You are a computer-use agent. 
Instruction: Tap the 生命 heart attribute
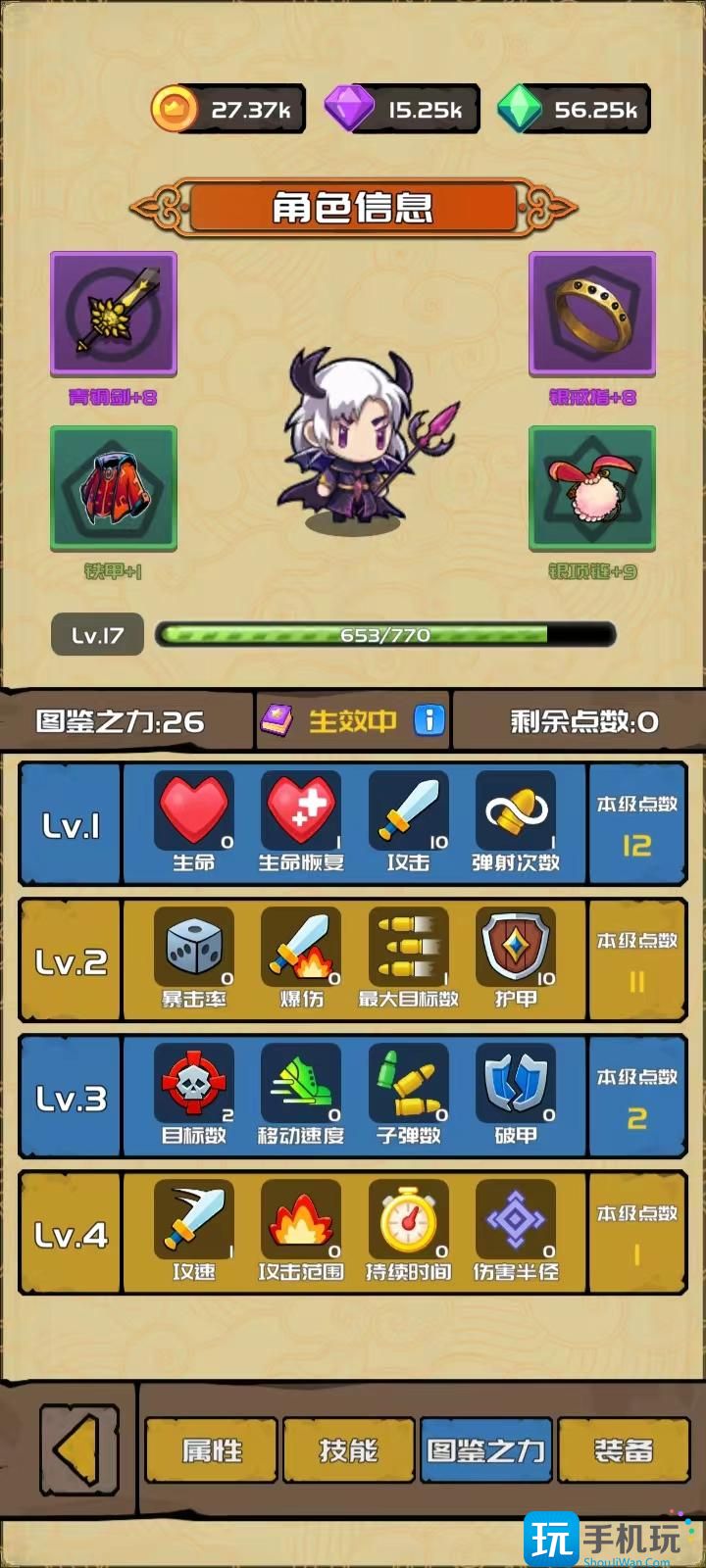coord(194,811)
